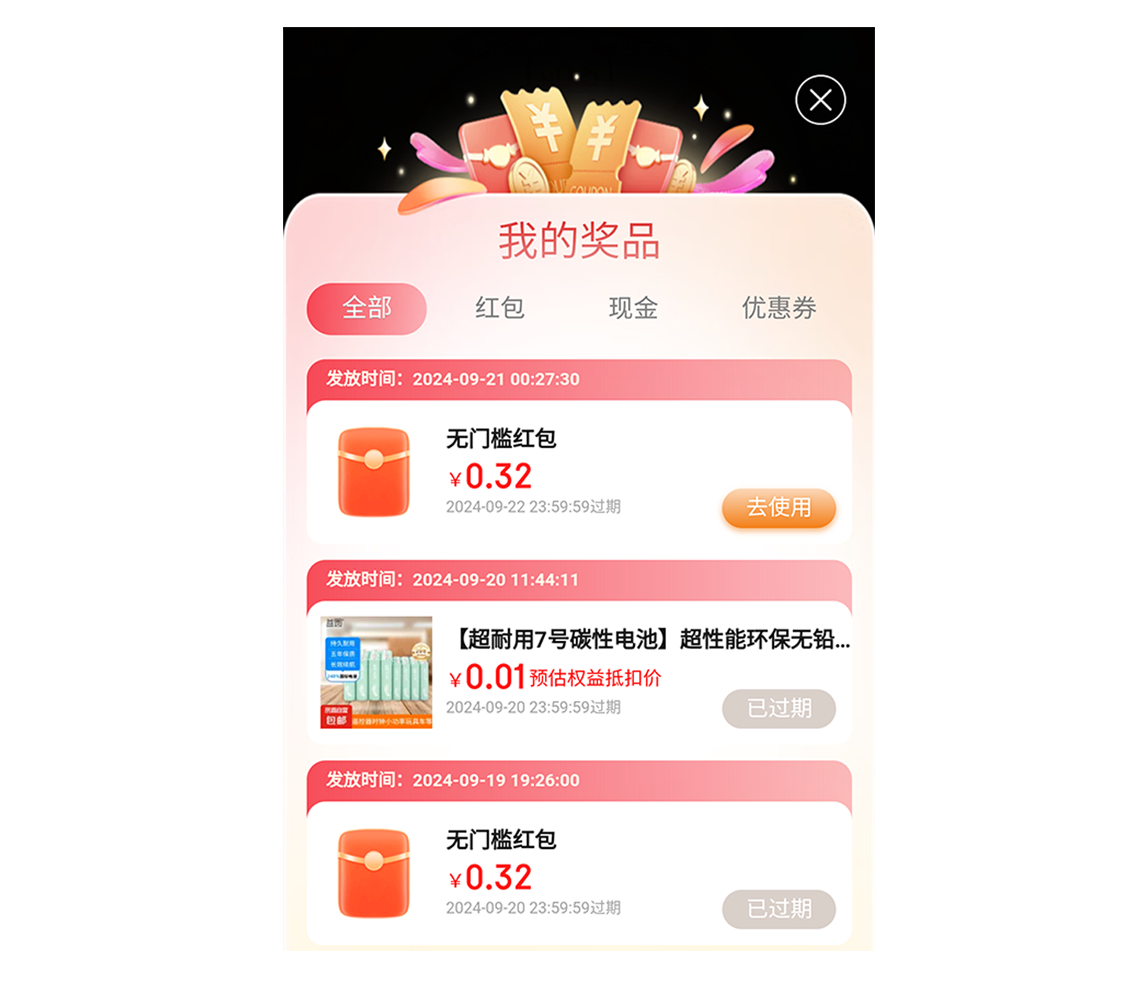Open the 优惠券 tab
1125x986 pixels.
pos(778,308)
